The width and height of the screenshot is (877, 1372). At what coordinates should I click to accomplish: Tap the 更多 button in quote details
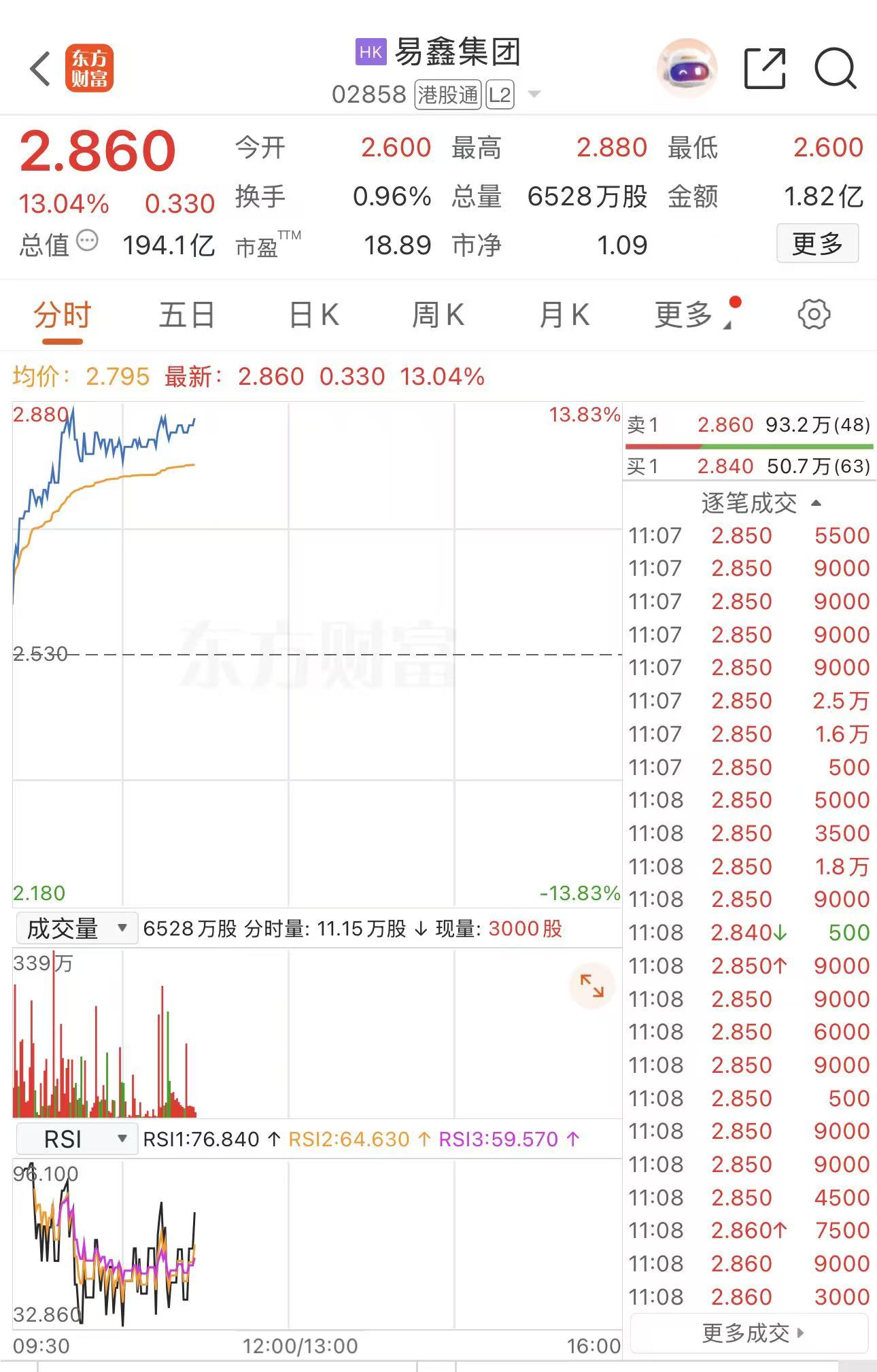(817, 243)
